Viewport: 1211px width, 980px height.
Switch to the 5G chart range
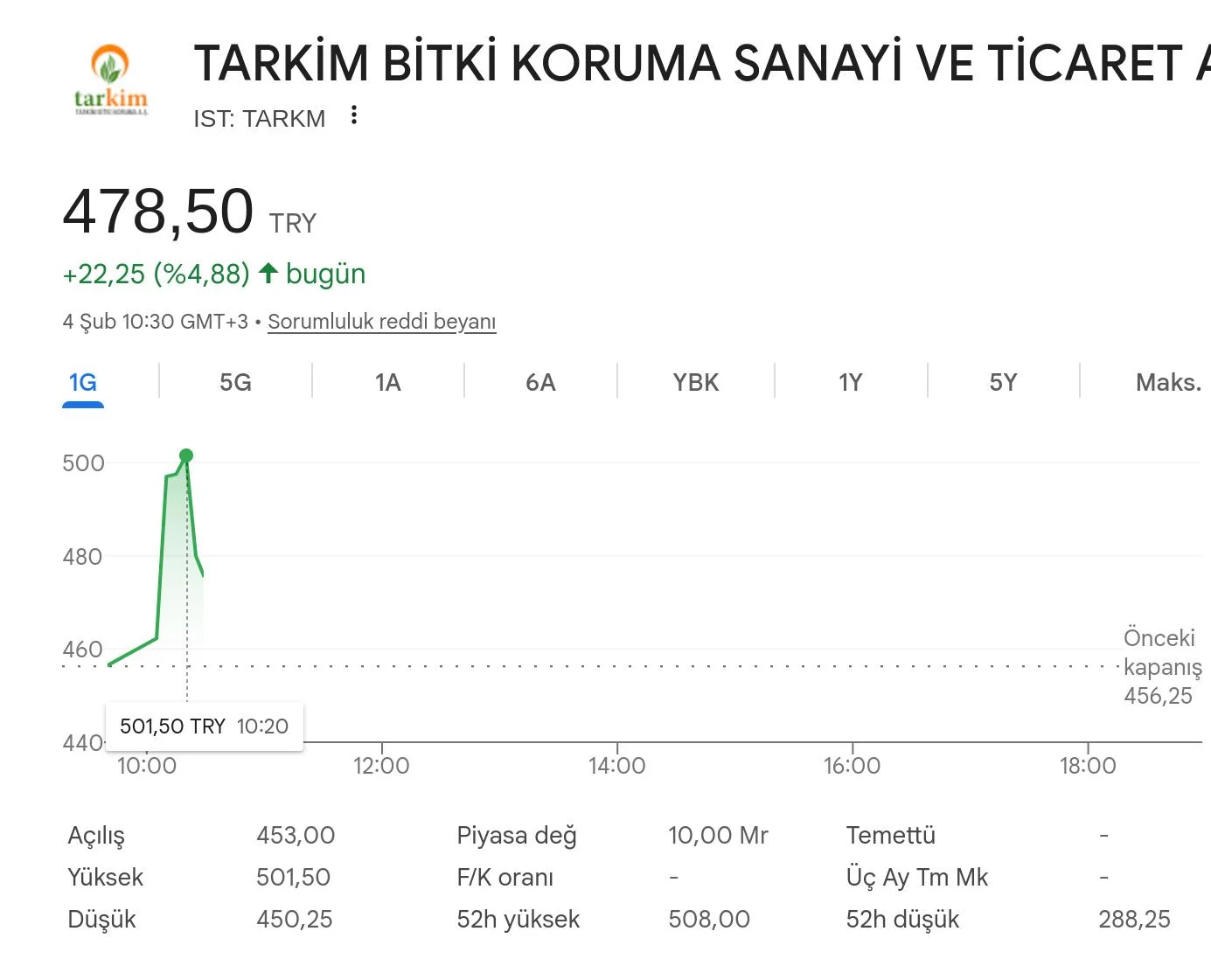[x=235, y=383]
